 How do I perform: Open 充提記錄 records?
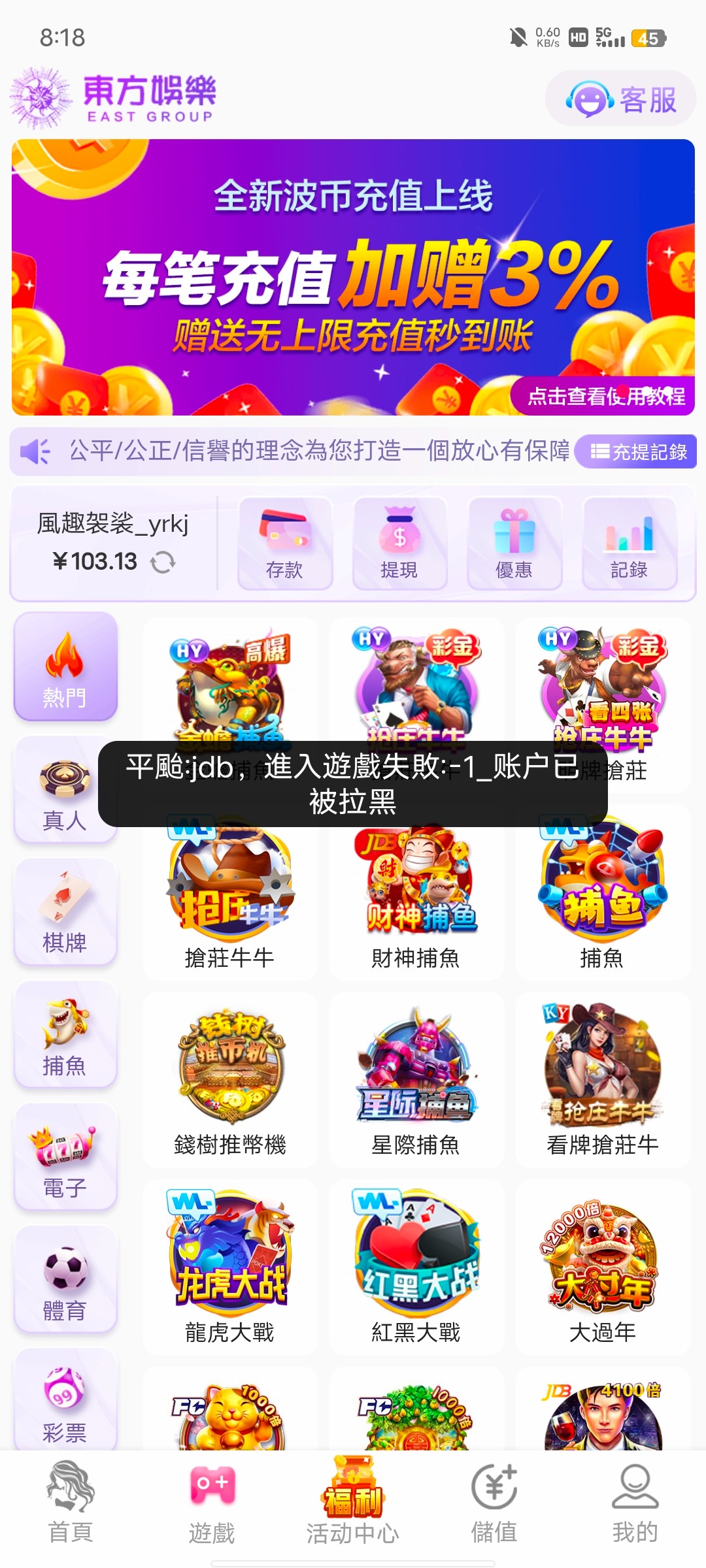[x=637, y=451]
